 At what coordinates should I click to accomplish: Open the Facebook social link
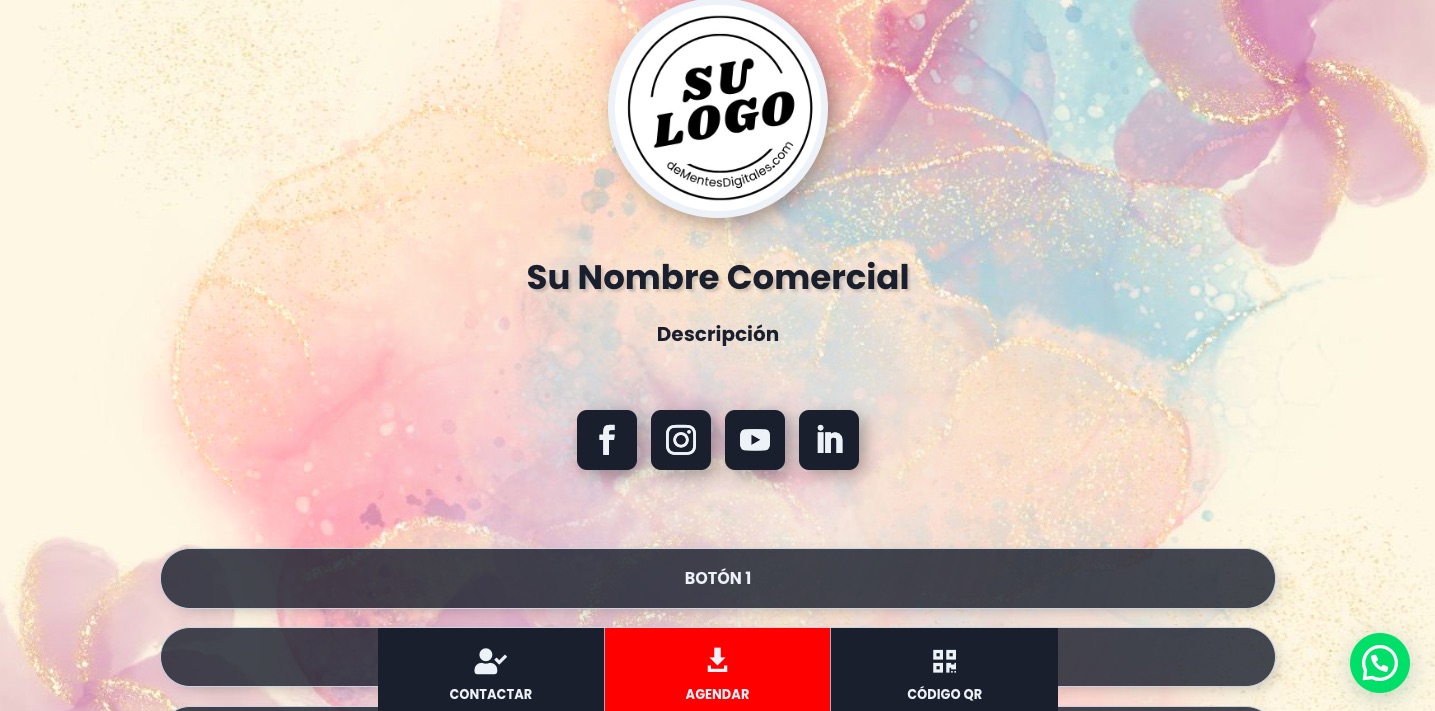607,440
